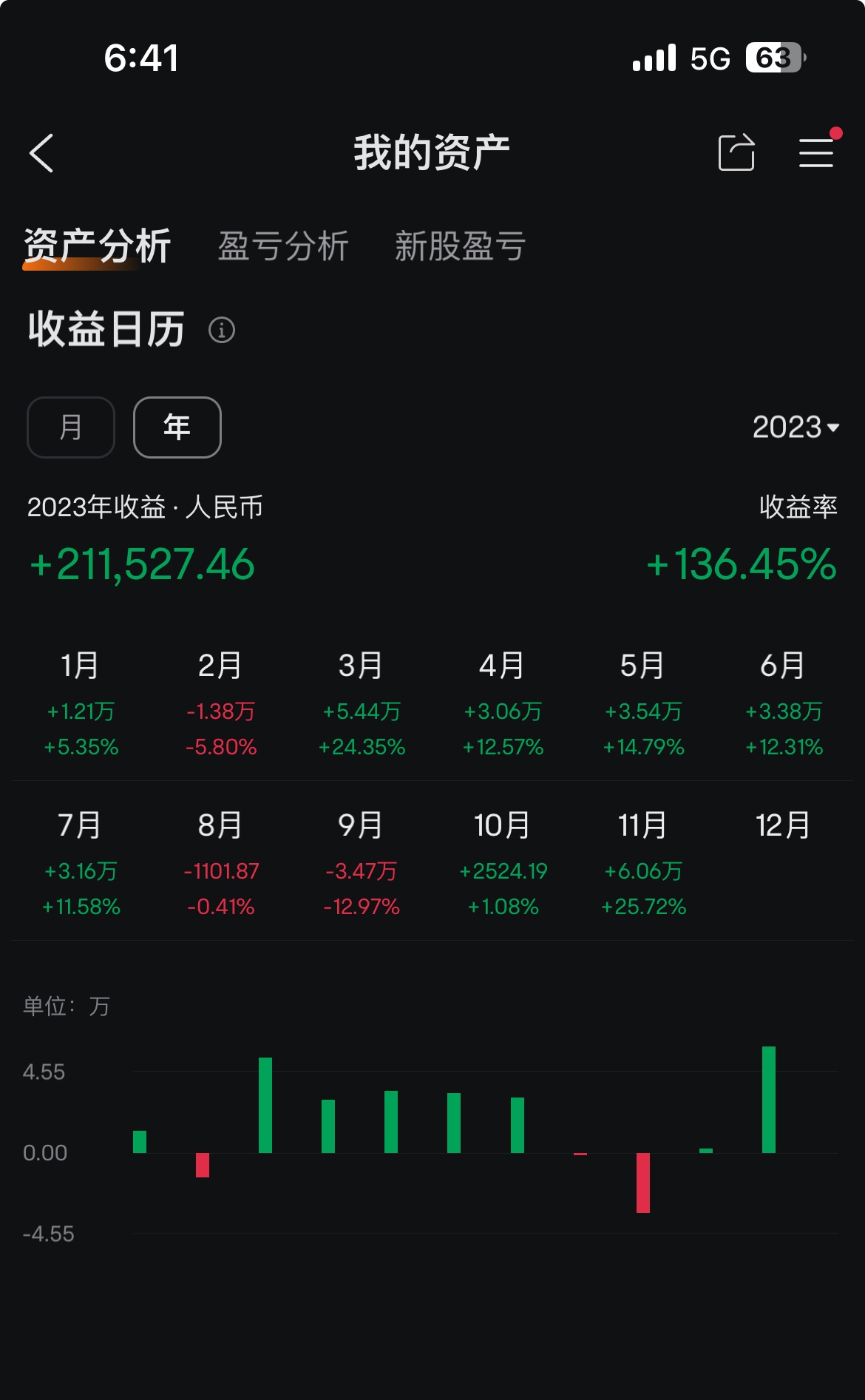Open the hamburger menu with red dot
The width and height of the screenshot is (865, 1400).
[x=816, y=153]
